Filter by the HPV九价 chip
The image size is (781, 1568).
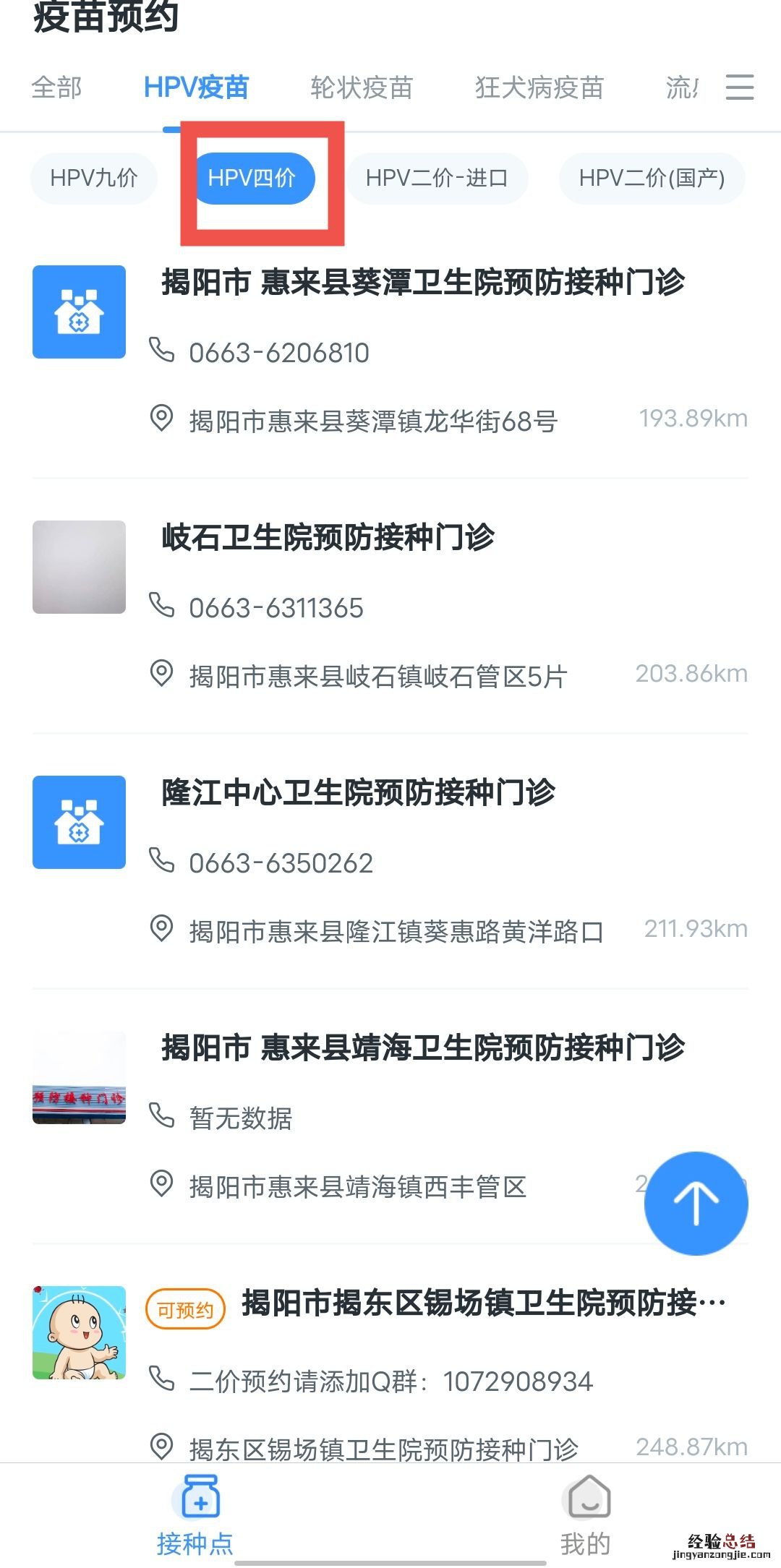[x=93, y=178]
